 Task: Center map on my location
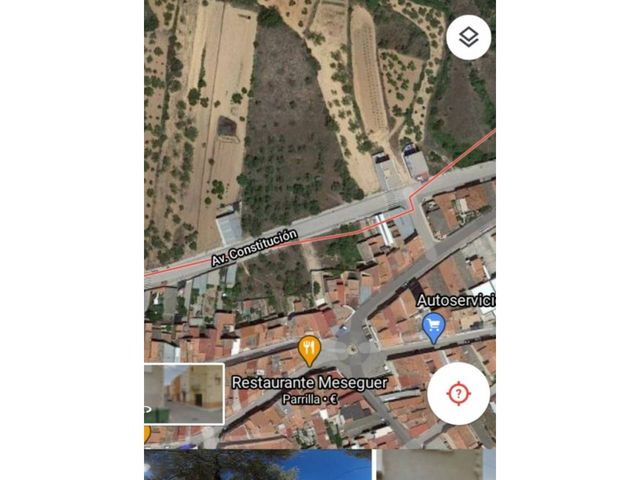(458, 393)
